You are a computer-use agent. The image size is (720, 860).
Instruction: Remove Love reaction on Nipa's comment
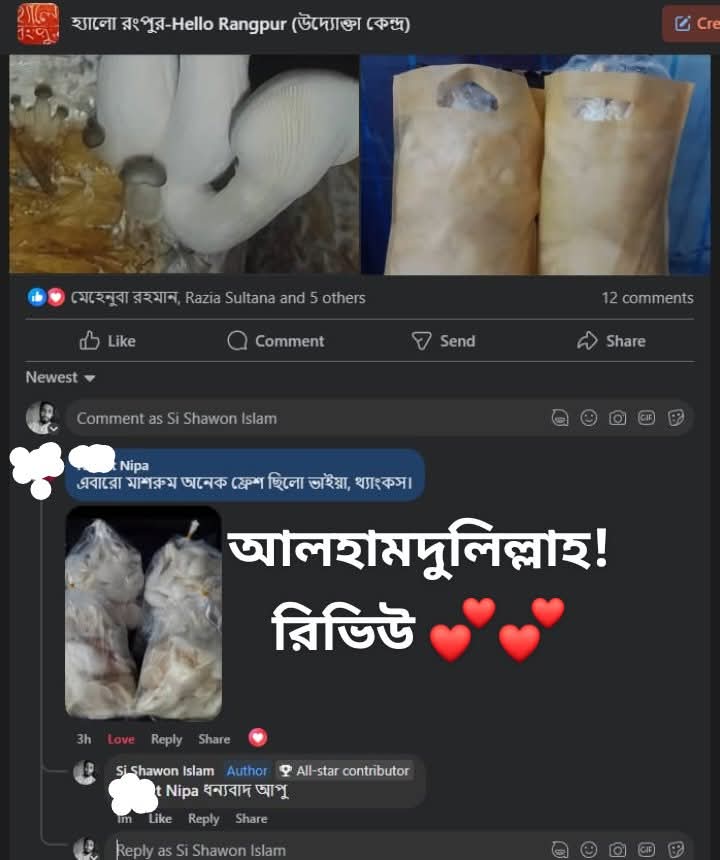click(x=120, y=739)
